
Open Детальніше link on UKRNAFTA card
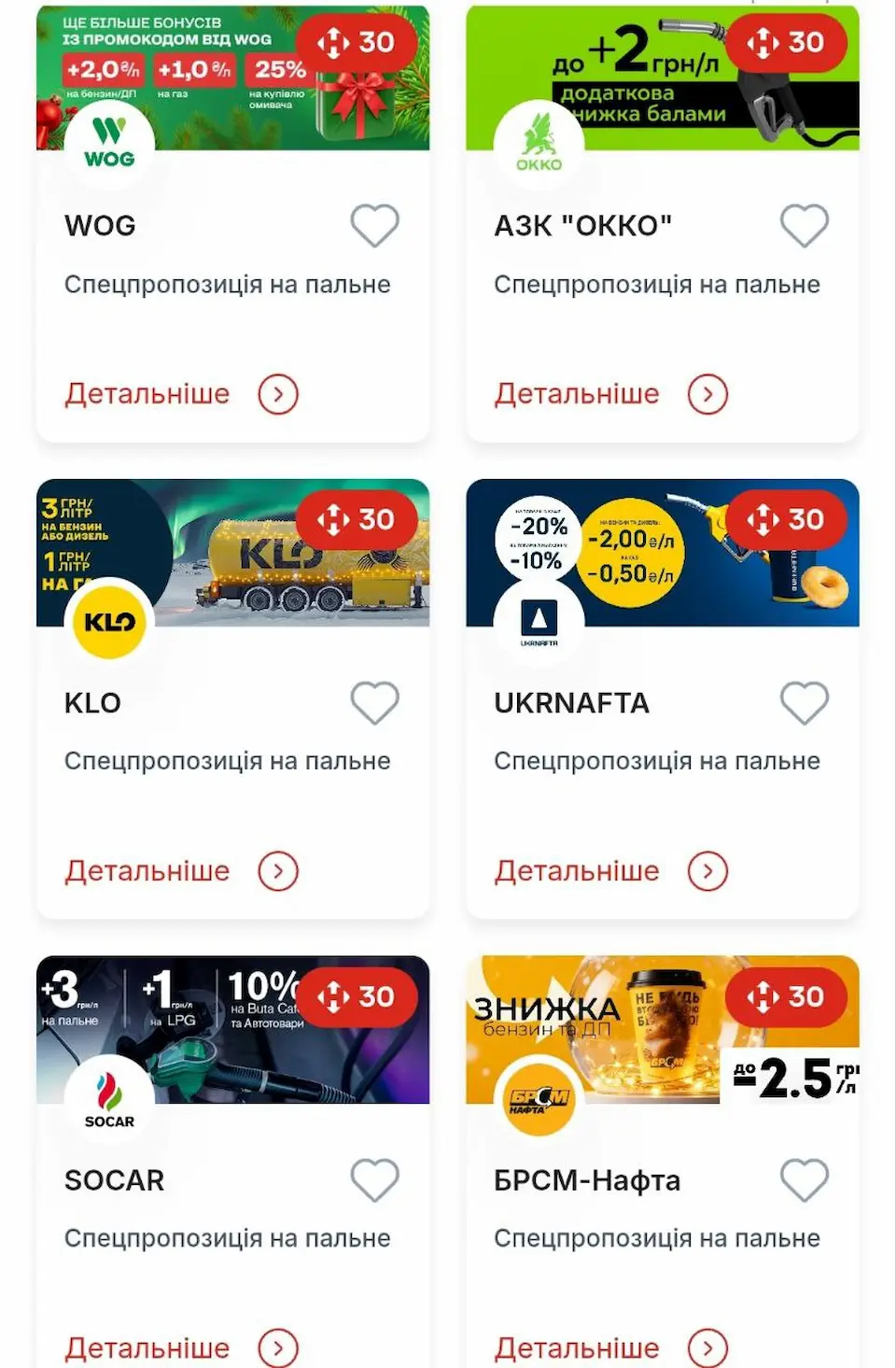577,871
